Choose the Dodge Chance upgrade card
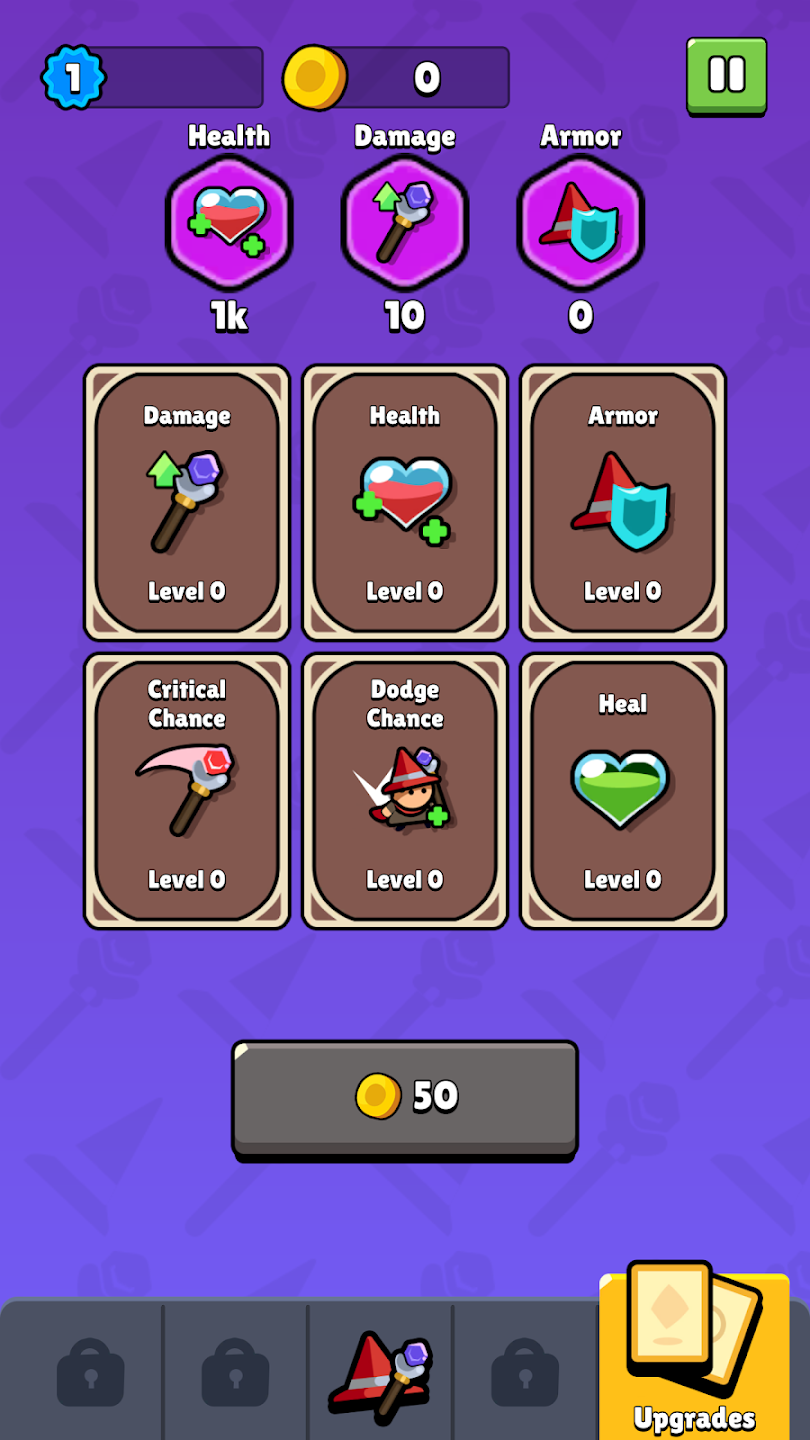Screen dimensions: 810x1440 [405, 791]
